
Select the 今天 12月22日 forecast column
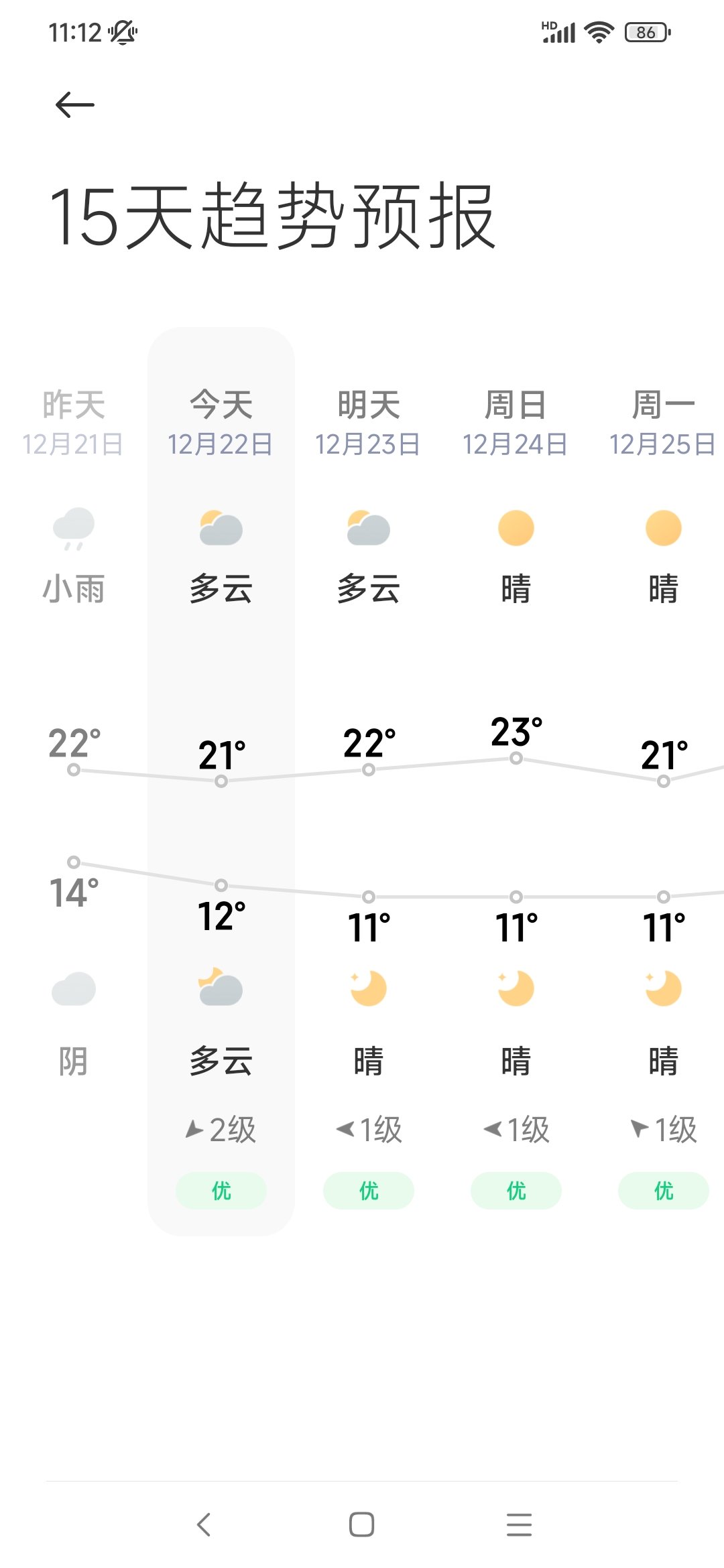[221, 781]
